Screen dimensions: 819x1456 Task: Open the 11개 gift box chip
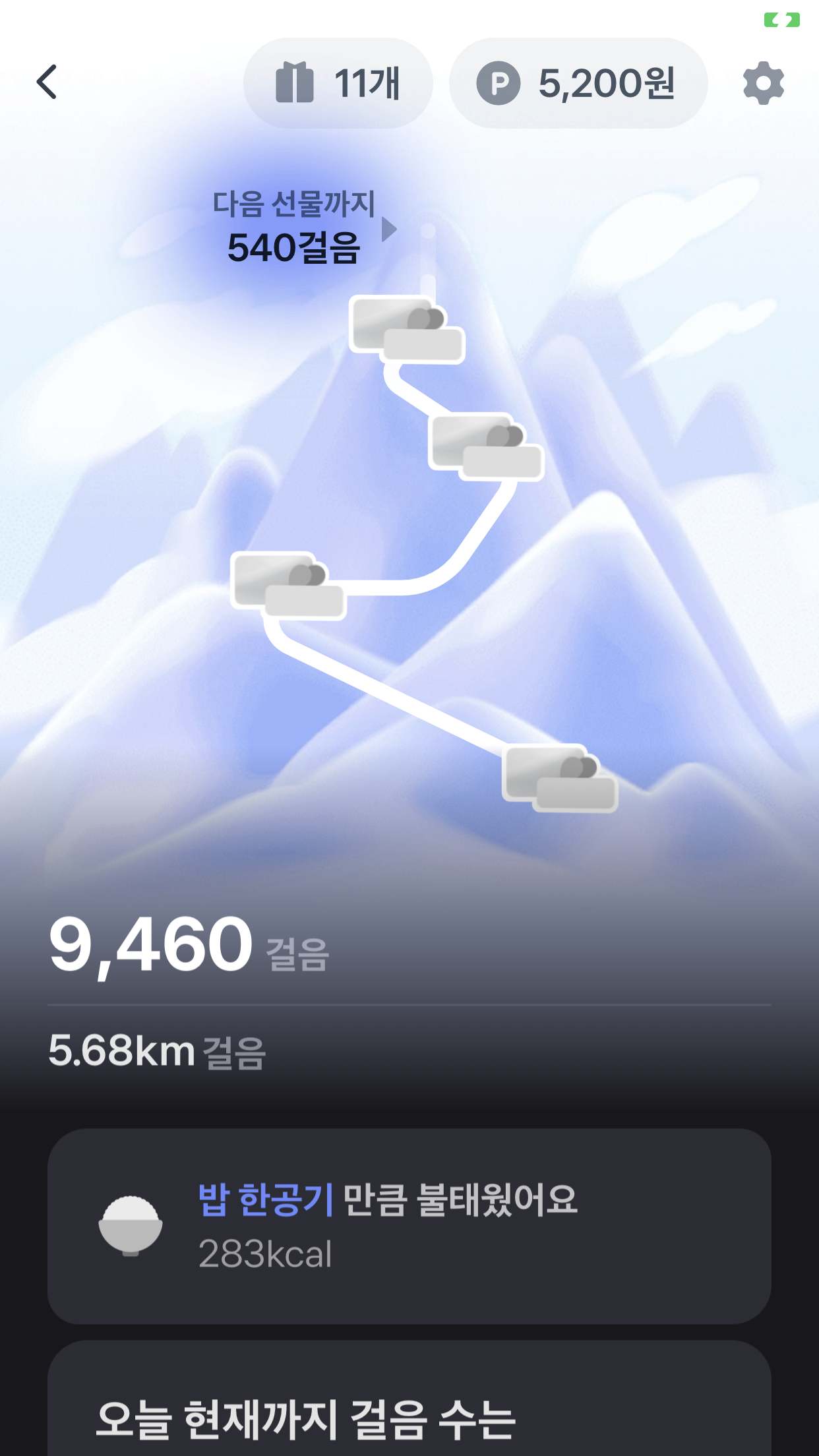coord(338,83)
